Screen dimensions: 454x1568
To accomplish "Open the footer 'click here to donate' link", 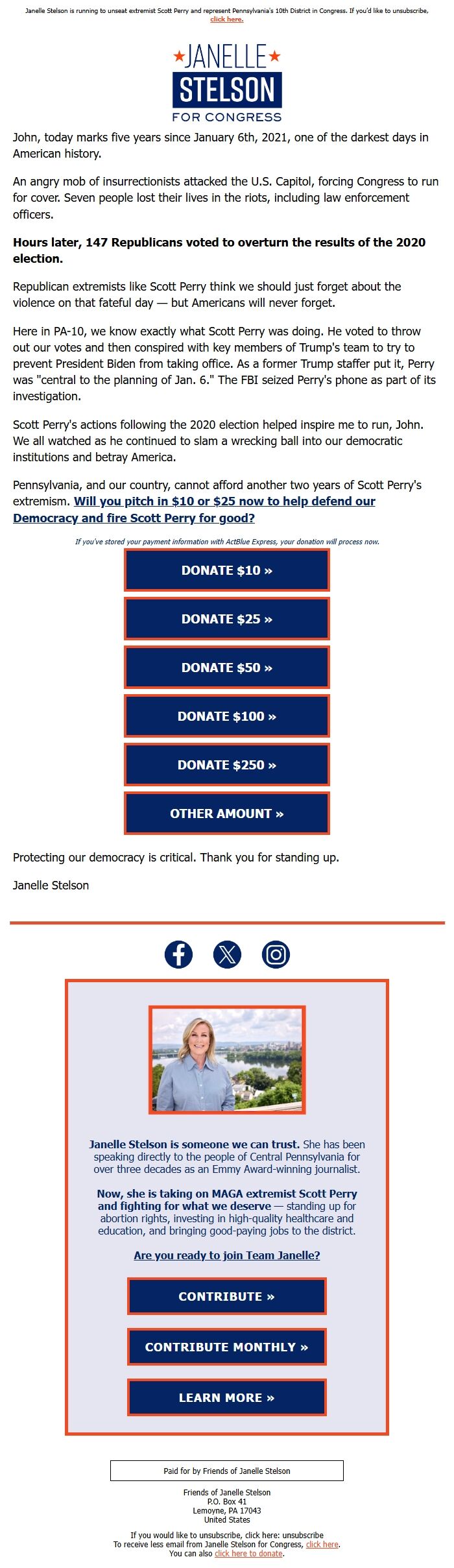I will click(x=248, y=1553).
